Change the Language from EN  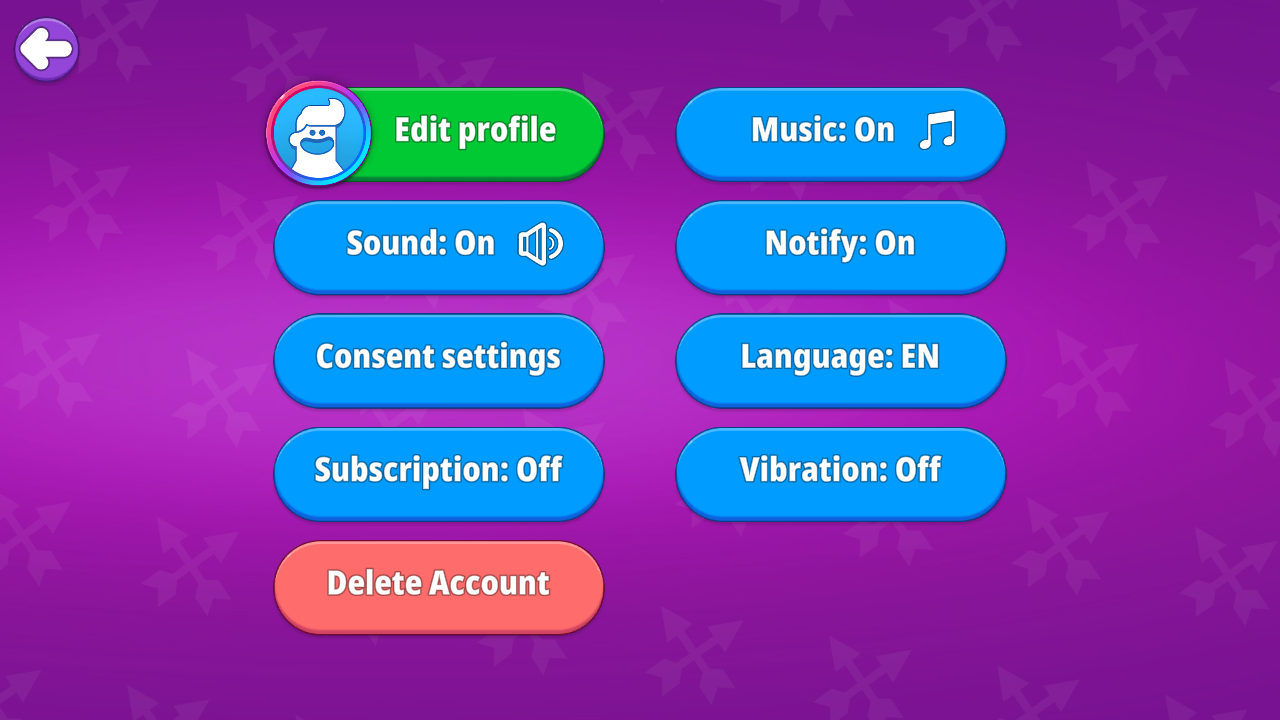click(840, 358)
